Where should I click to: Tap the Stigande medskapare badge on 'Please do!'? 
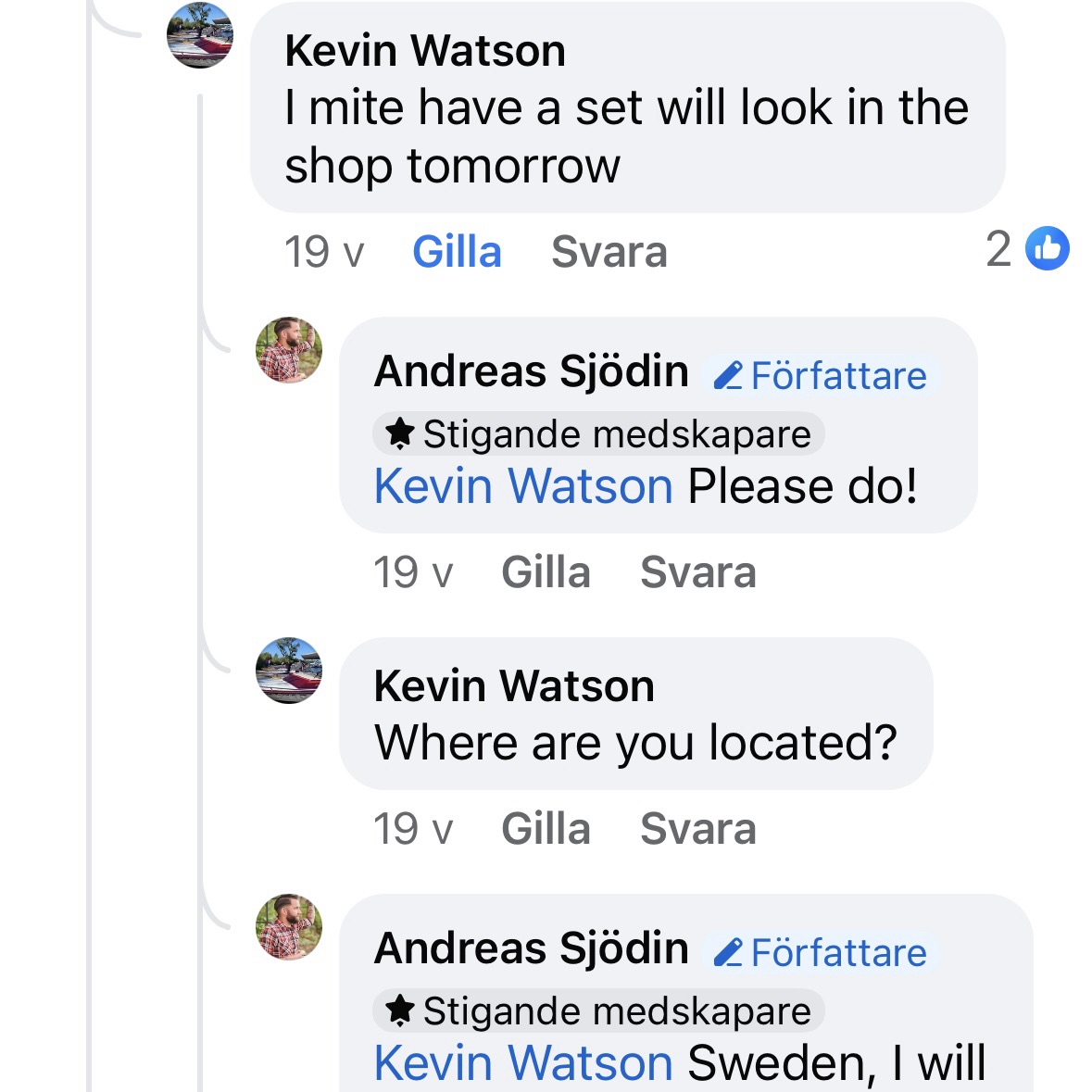coord(599,433)
